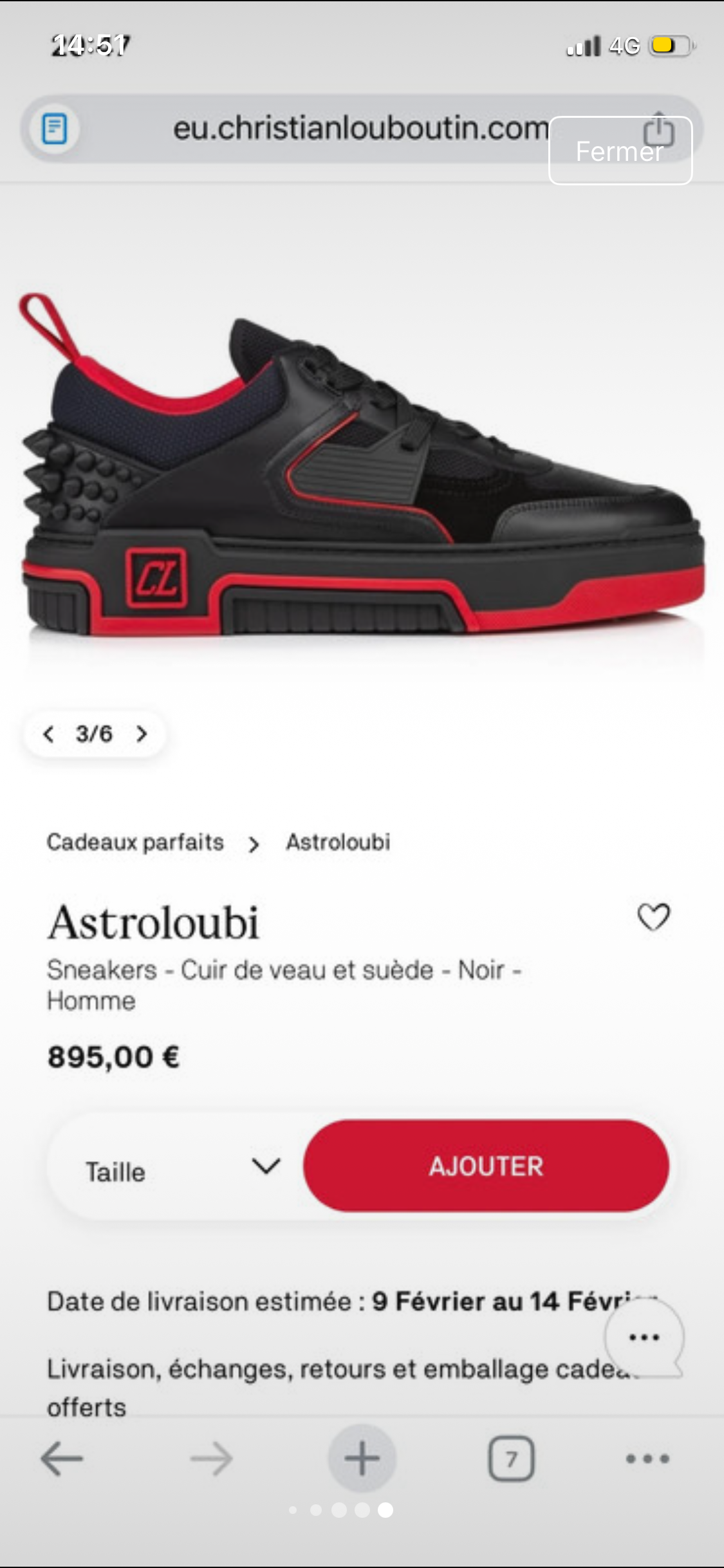This screenshot has width=724, height=1568.
Task: Open the Astroloubi sneaker image
Action: [x=362, y=470]
